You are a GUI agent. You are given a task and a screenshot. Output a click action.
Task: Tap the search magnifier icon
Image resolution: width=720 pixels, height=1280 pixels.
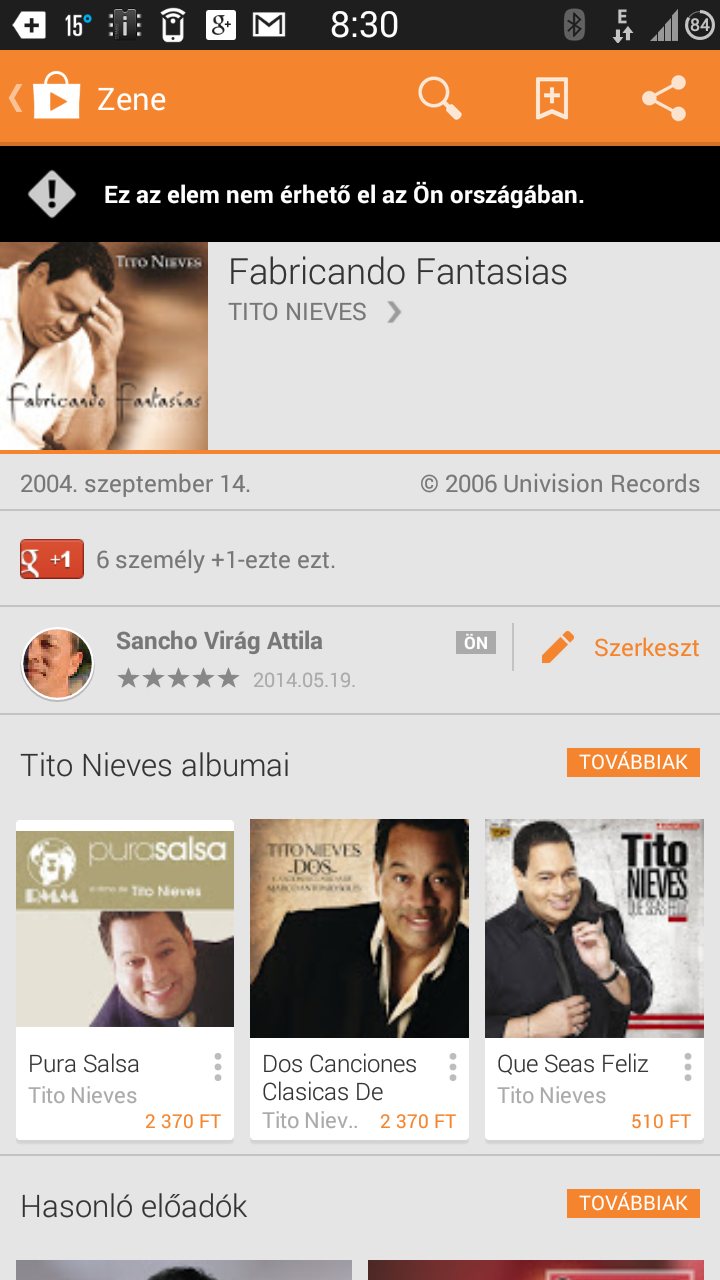pyautogui.click(x=440, y=98)
